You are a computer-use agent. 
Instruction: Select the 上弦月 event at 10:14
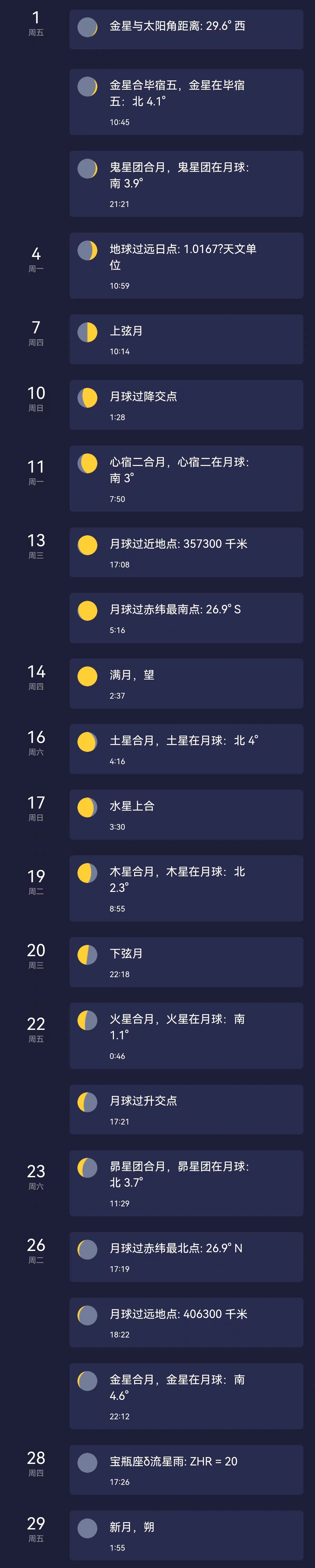tap(186, 339)
